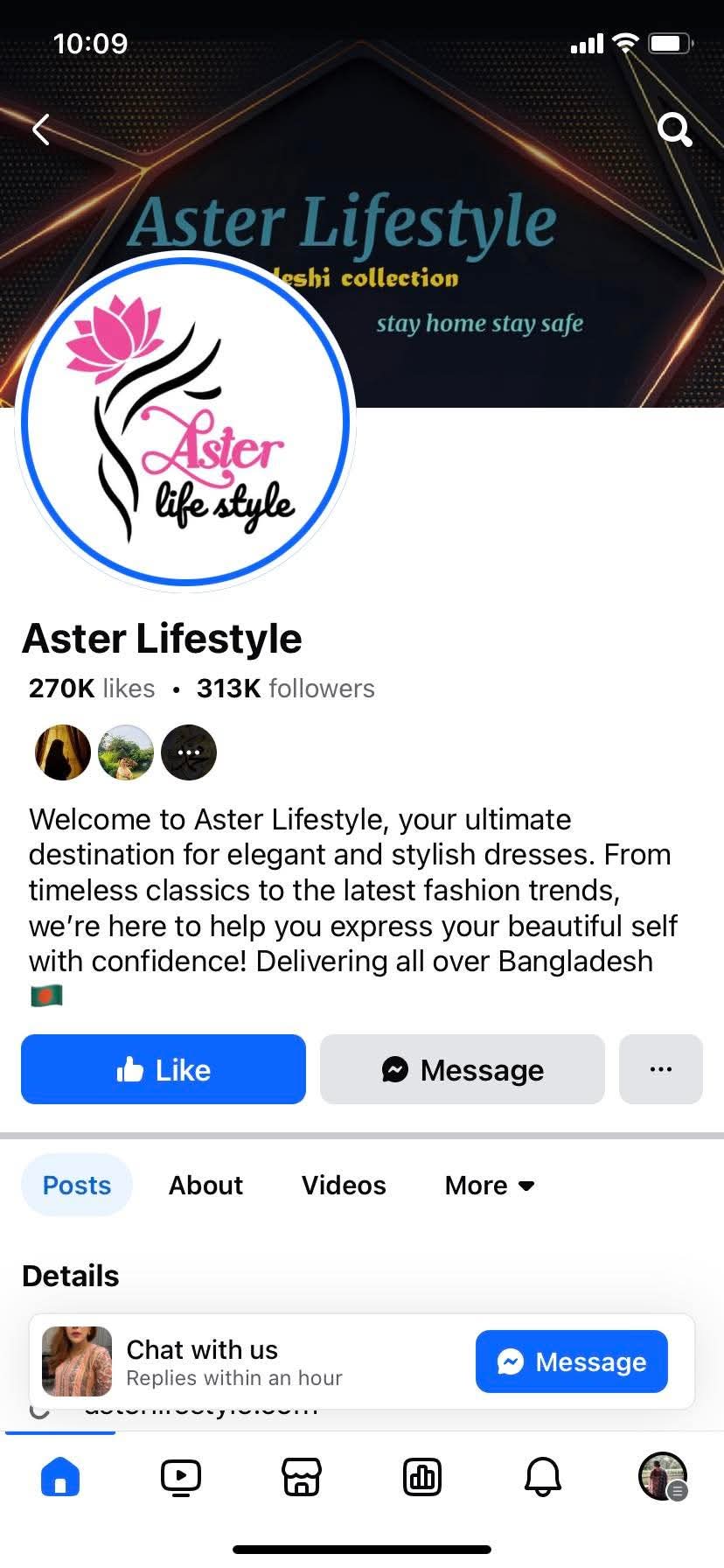The height and width of the screenshot is (1568, 724).
Task: Open the three-dot more options button
Action: 661,1069
